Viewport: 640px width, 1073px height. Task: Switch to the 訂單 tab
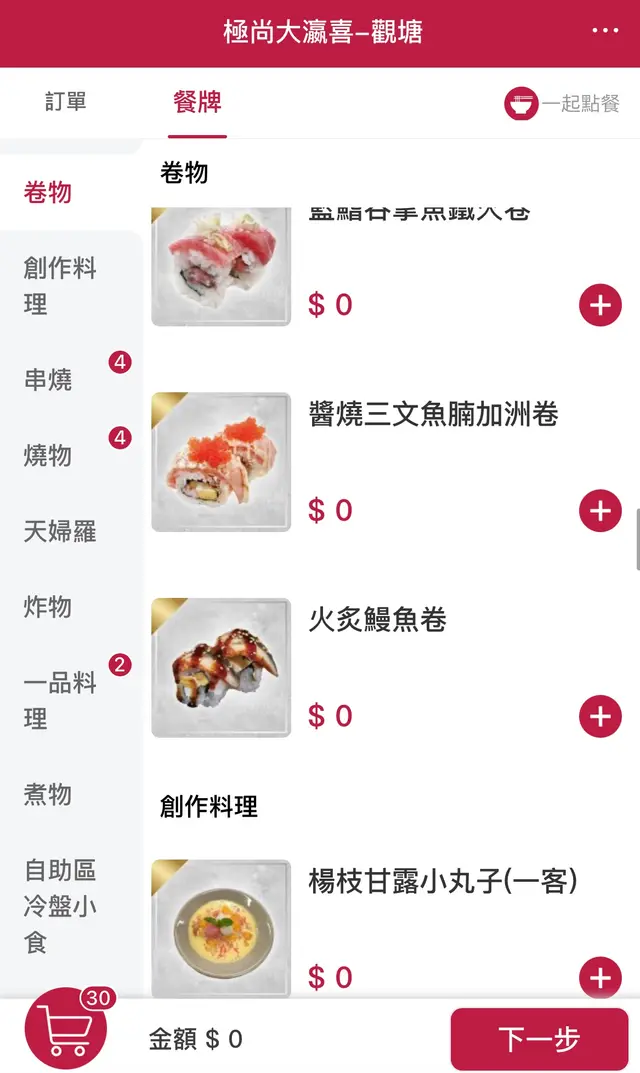coord(66,102)
